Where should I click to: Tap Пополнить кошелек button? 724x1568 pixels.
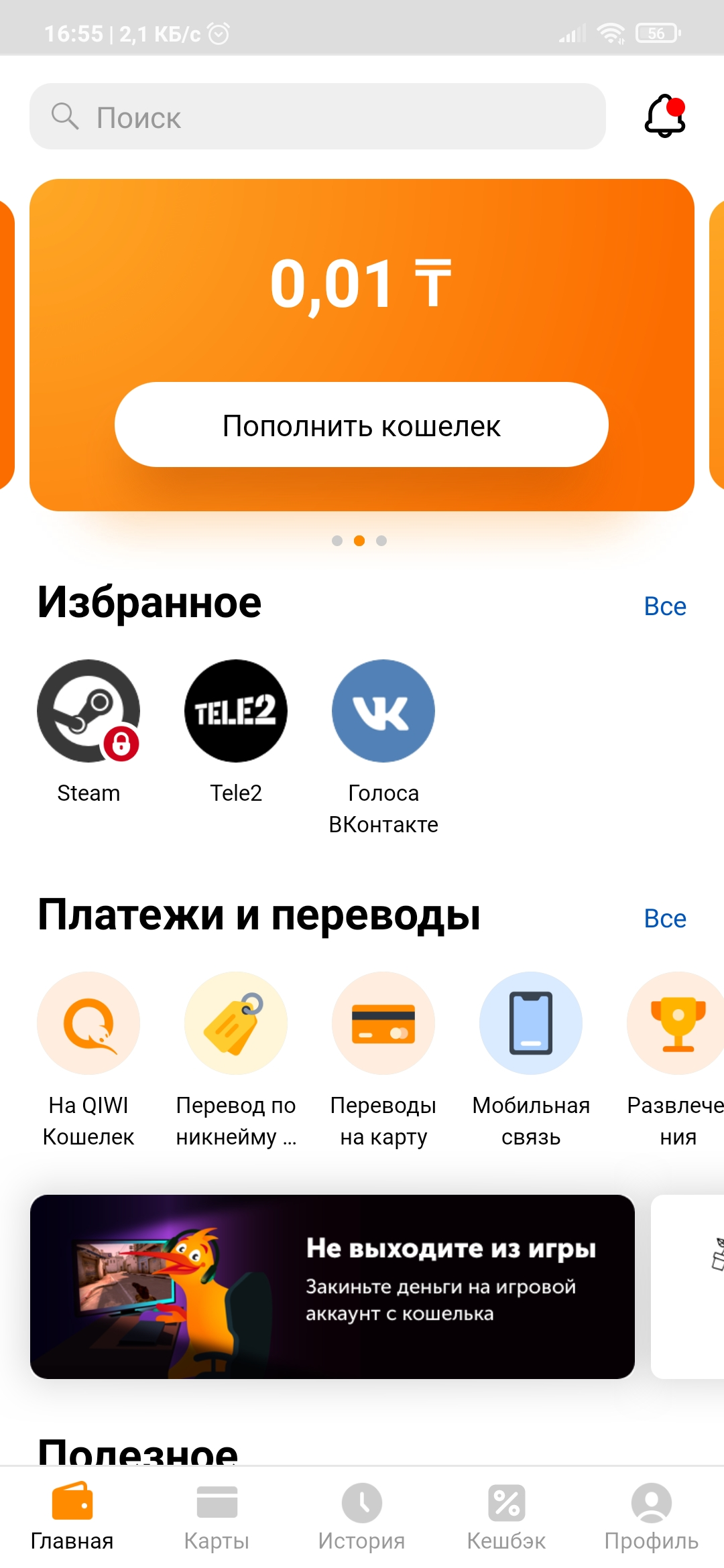(x=361, y=425)
